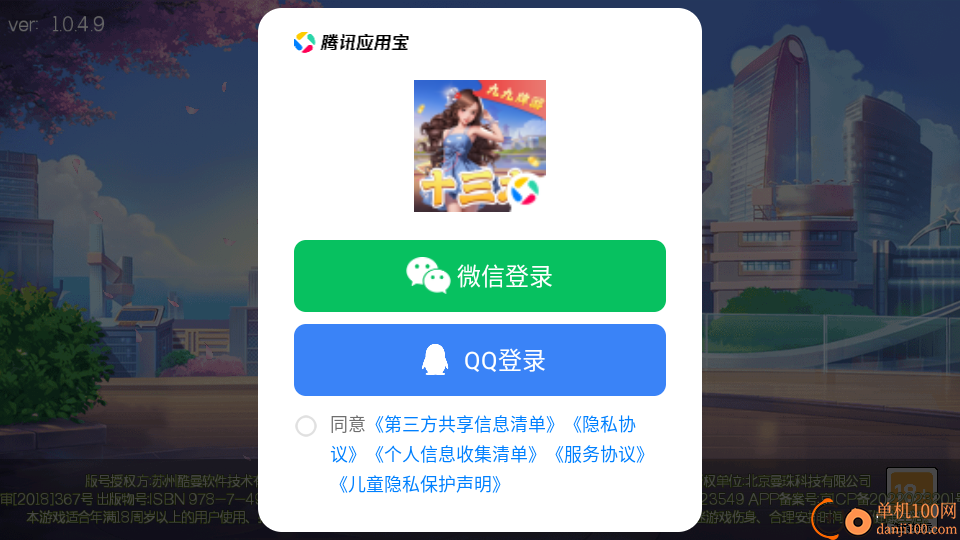
Task: Log in with WeChat (微信登录)
Action: 479,276
